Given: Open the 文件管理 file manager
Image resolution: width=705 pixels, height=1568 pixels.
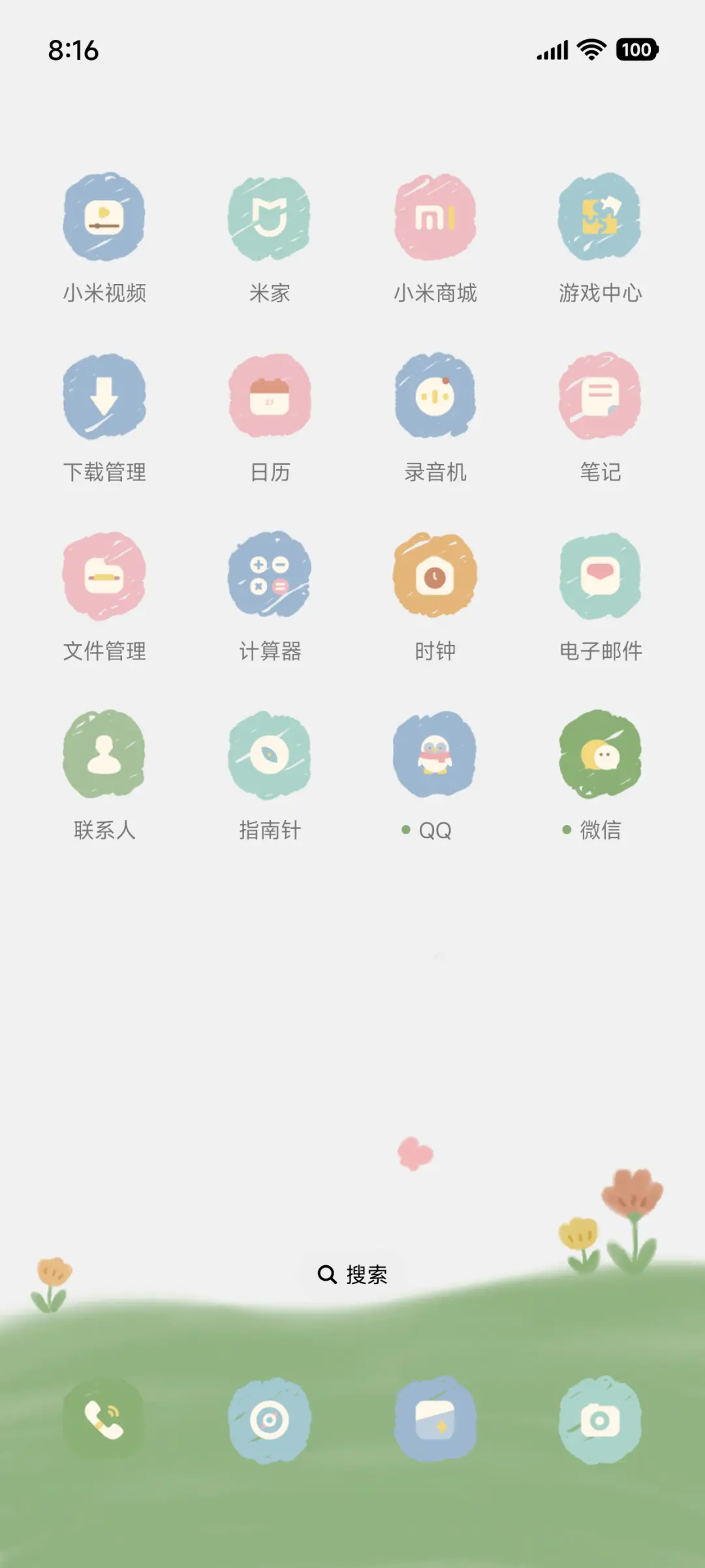Looking at the screenshot, I should [x=104, y=576].
